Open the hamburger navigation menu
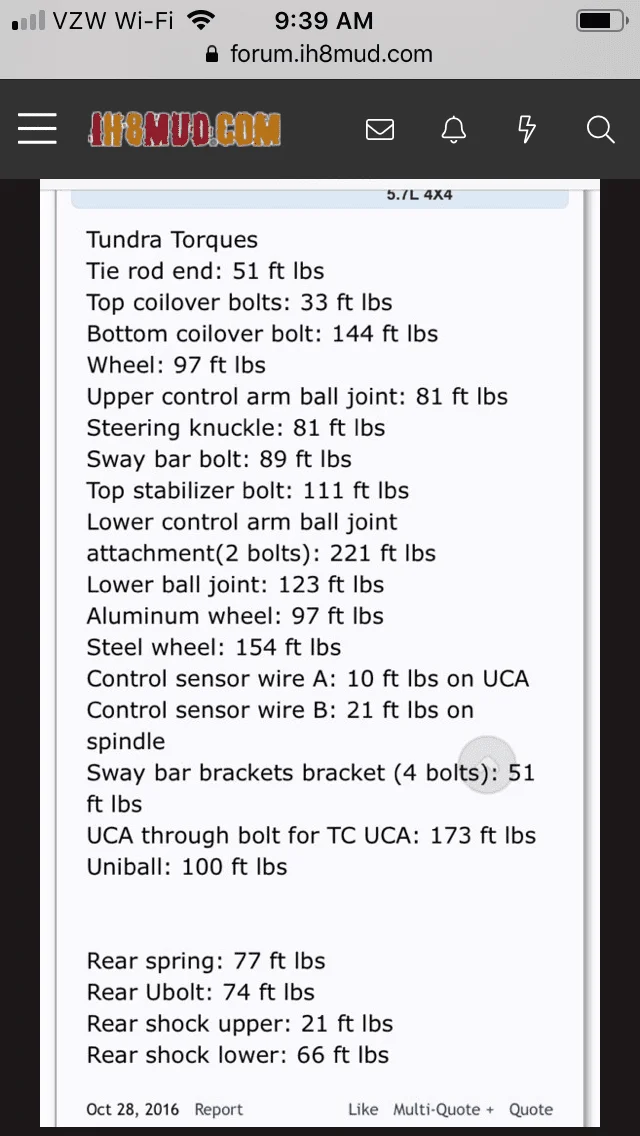This screenshot has width=640, height=1136. click(x=37, y=129)
